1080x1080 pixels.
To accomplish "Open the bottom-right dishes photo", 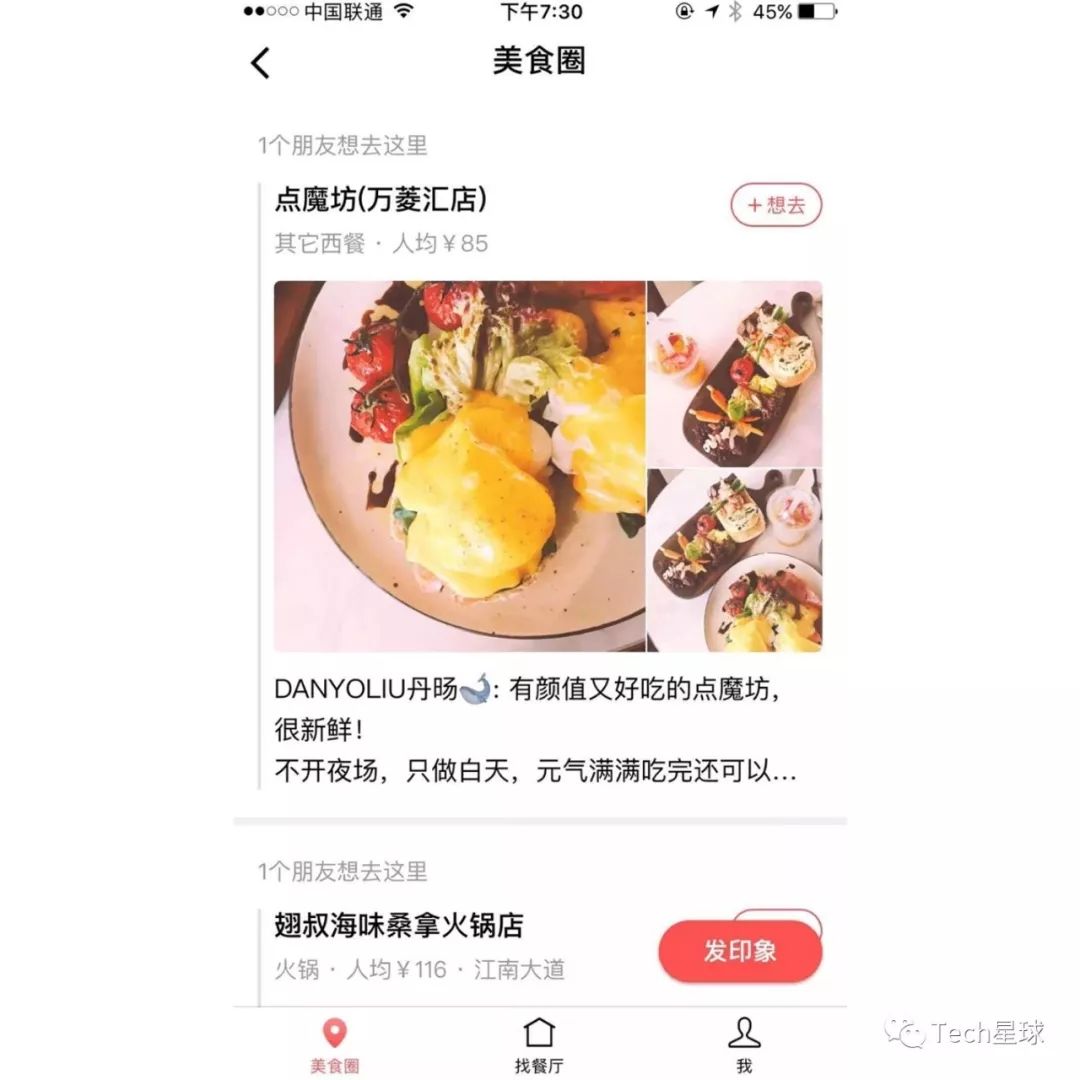I will 735,561.
